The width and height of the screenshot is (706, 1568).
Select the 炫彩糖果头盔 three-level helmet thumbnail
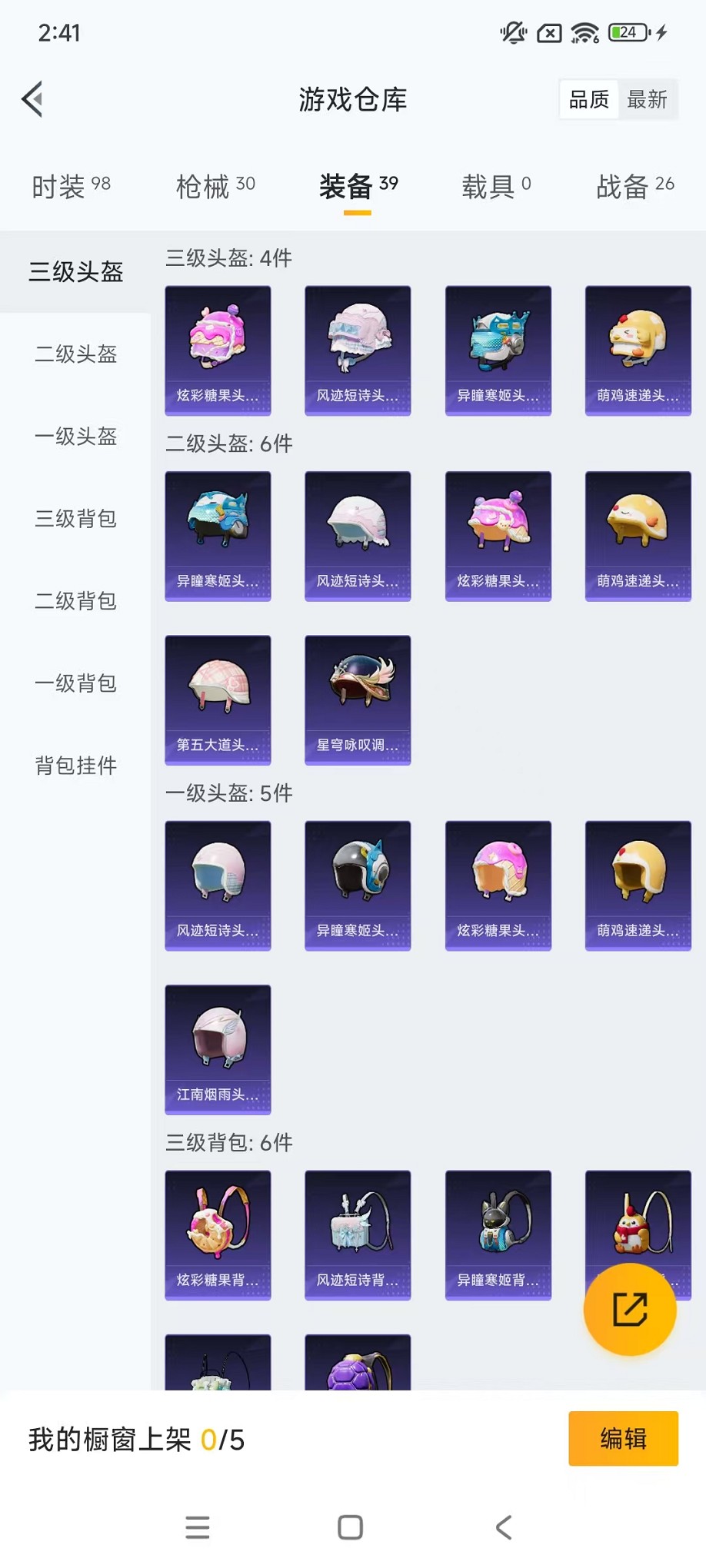pos(218,351)
